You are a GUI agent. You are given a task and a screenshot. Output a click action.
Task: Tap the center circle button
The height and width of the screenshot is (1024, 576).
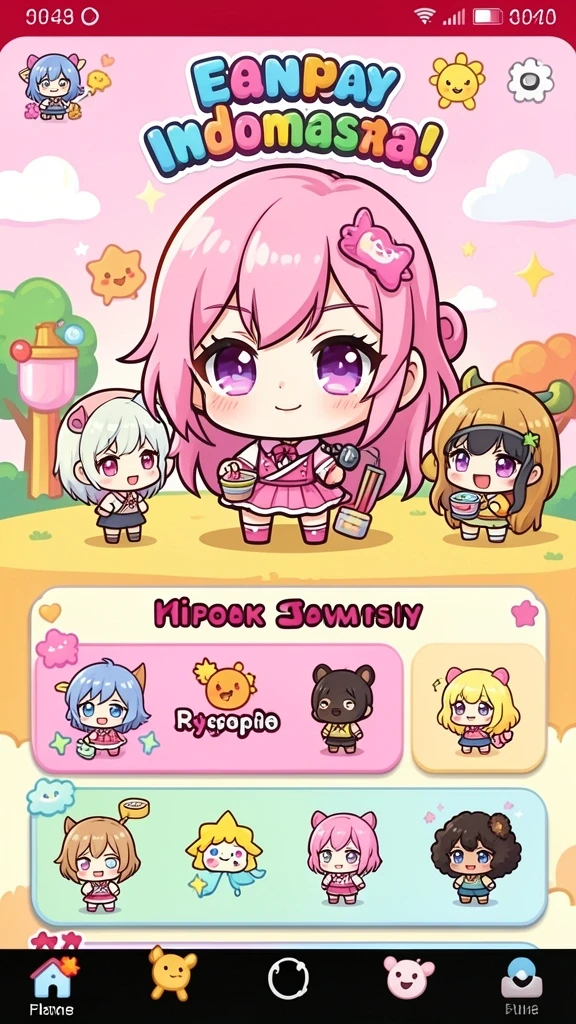point(289,980)
